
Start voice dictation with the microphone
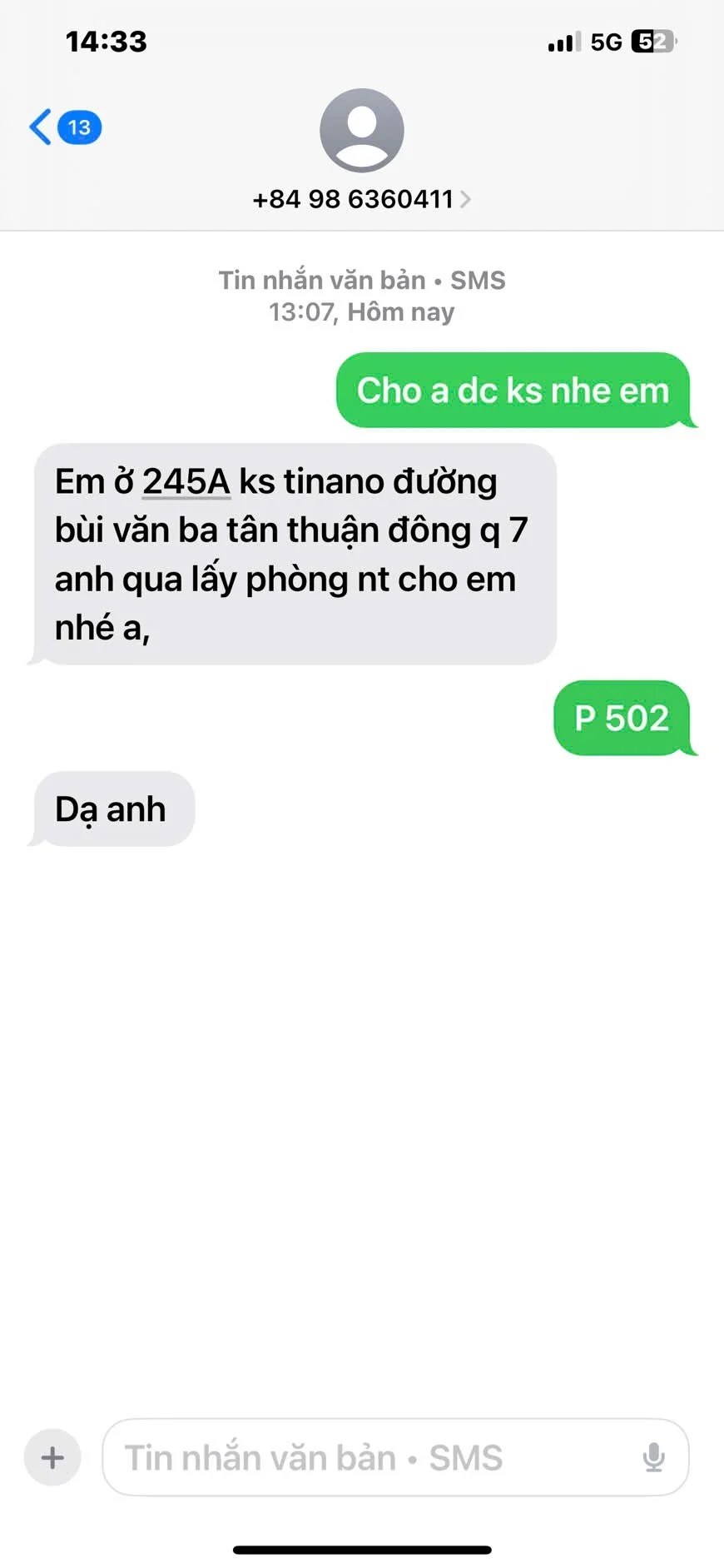point(653,1457)
